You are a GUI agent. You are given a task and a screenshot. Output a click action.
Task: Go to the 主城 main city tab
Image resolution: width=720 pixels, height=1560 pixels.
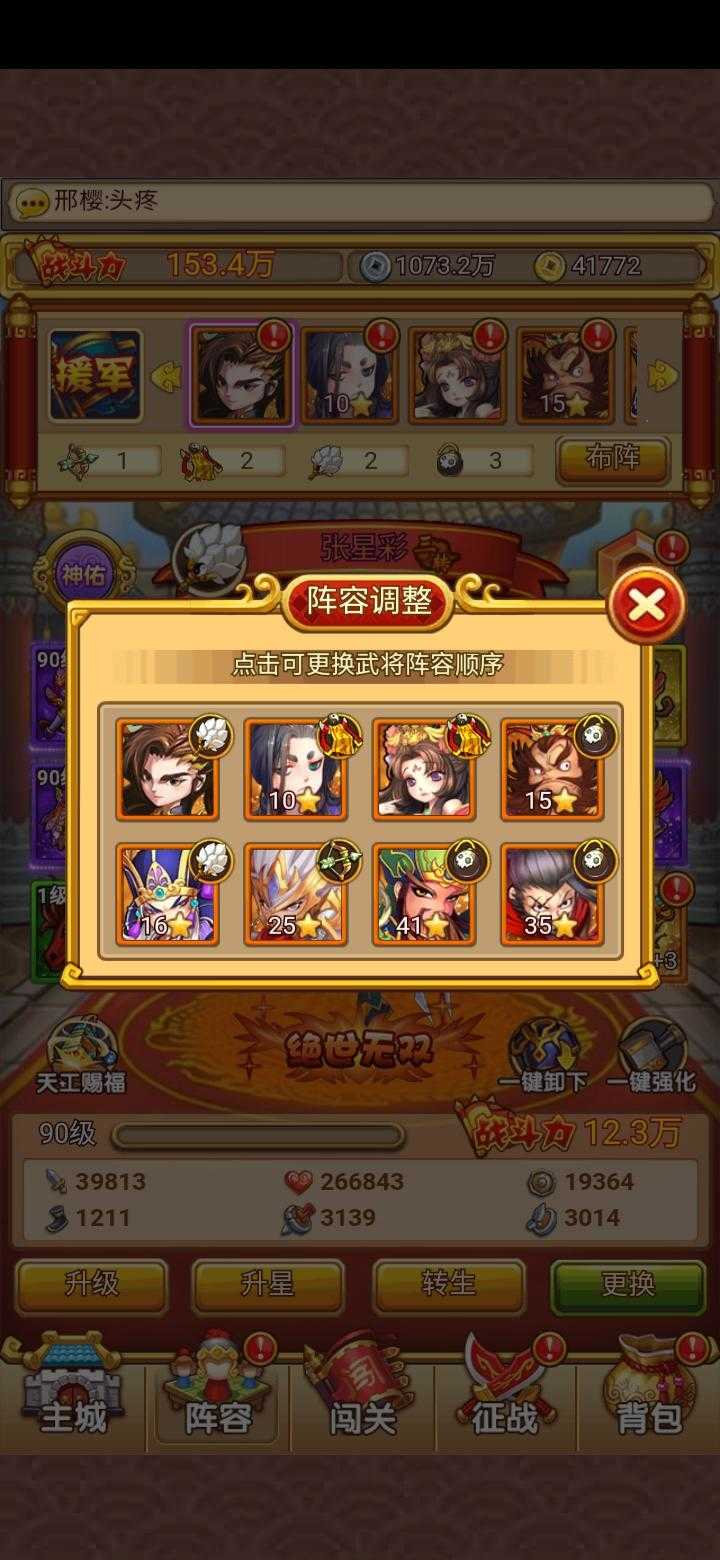click(x=73, y=1395)
